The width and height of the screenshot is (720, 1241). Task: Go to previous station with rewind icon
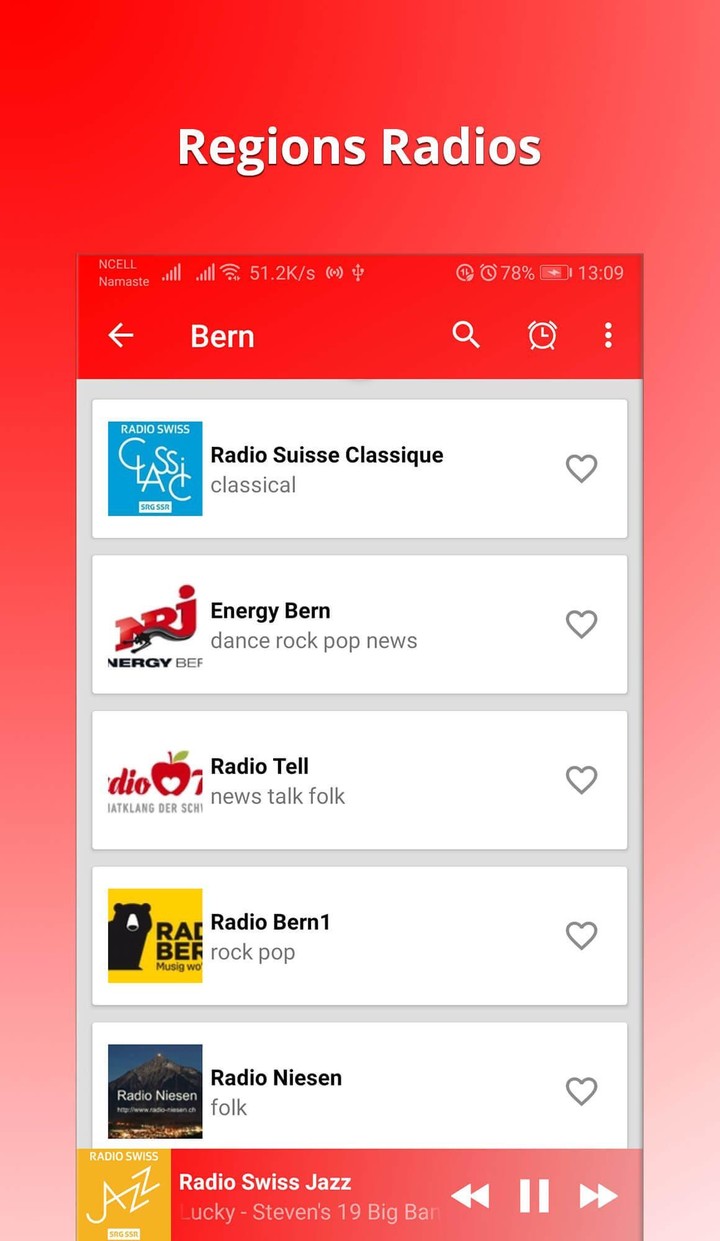[x=469, y=1195]
